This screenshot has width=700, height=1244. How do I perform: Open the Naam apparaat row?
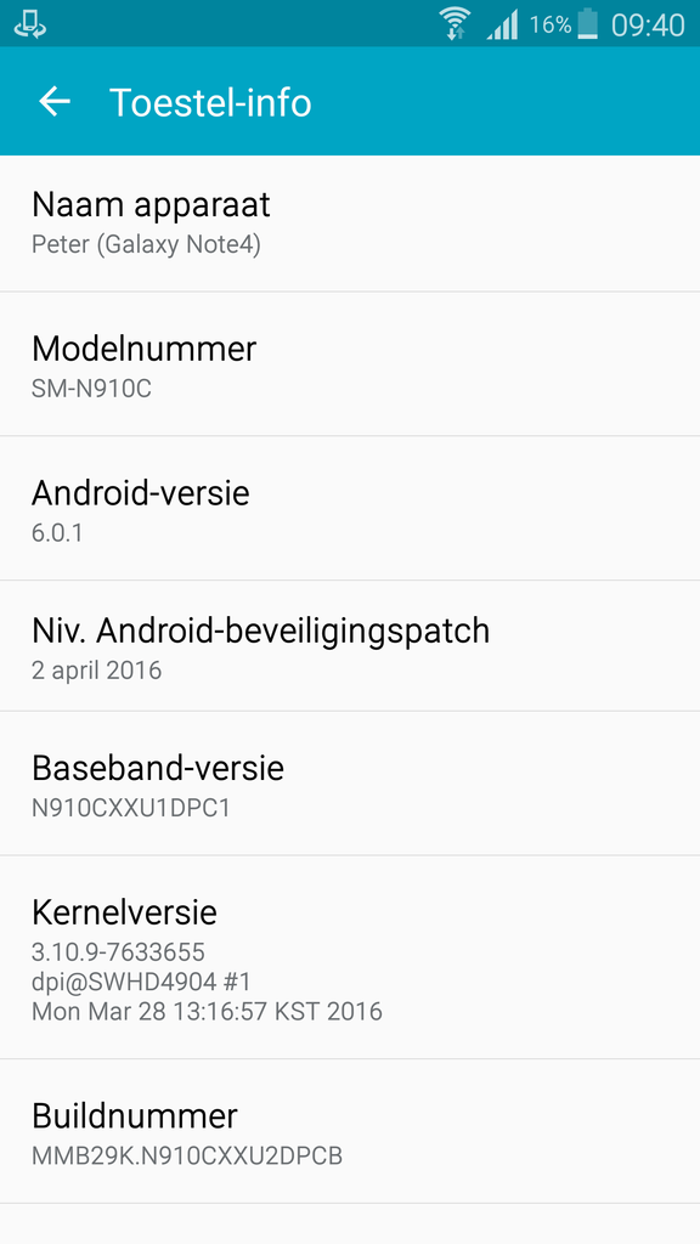tap(350, 223)
